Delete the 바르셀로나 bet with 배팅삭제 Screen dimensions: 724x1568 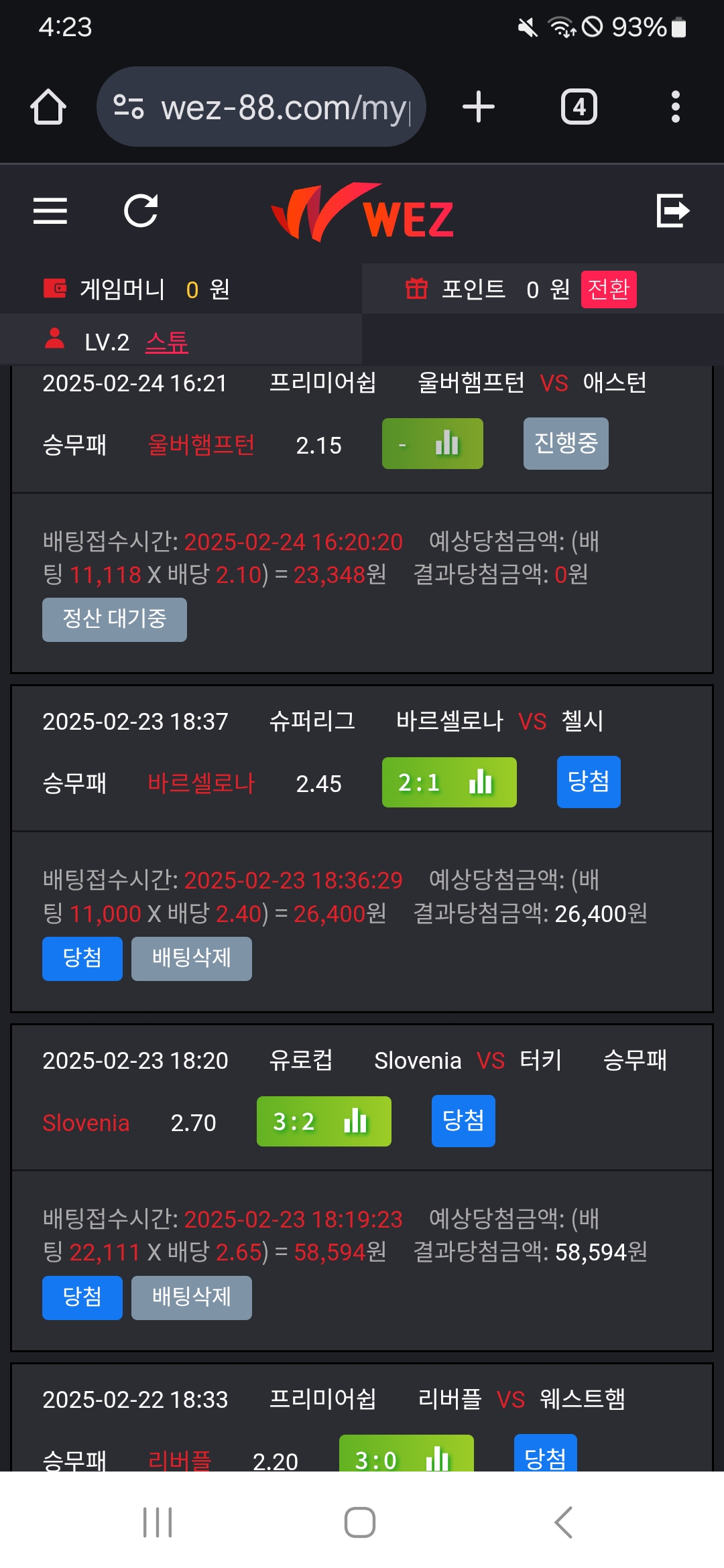pos(191,958)
